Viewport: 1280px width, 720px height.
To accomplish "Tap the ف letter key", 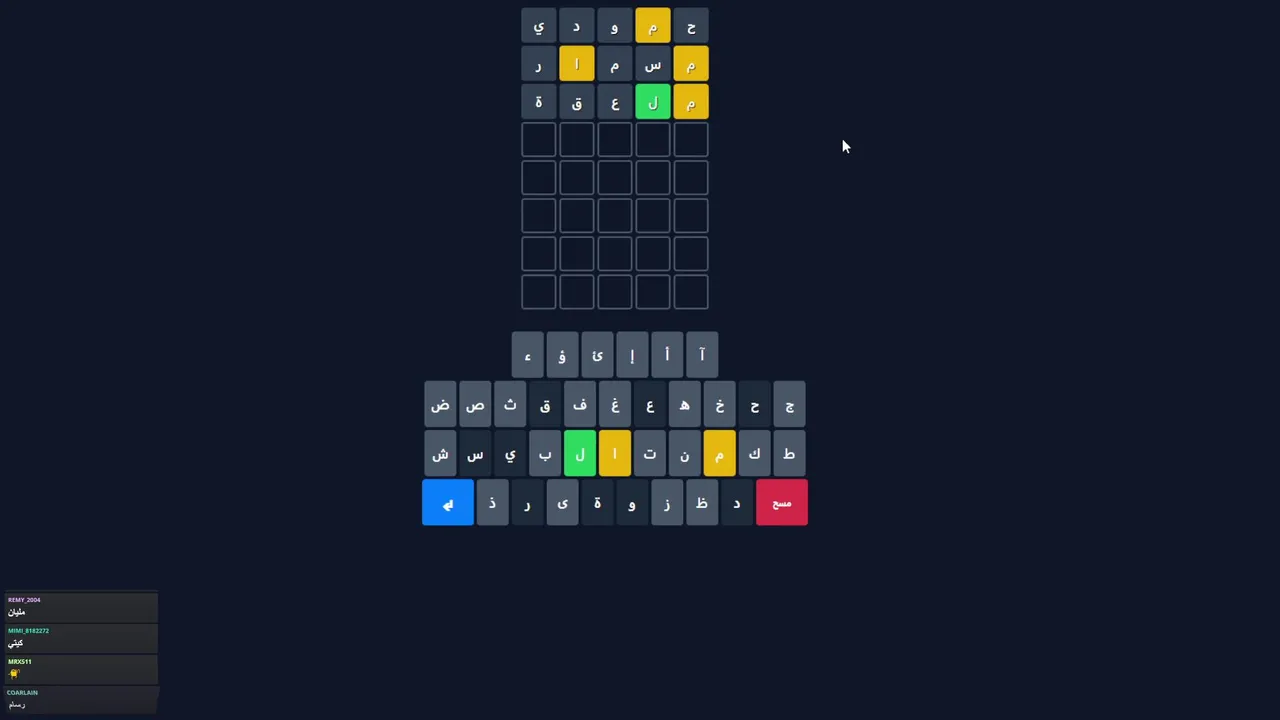I will coord(580,405).
